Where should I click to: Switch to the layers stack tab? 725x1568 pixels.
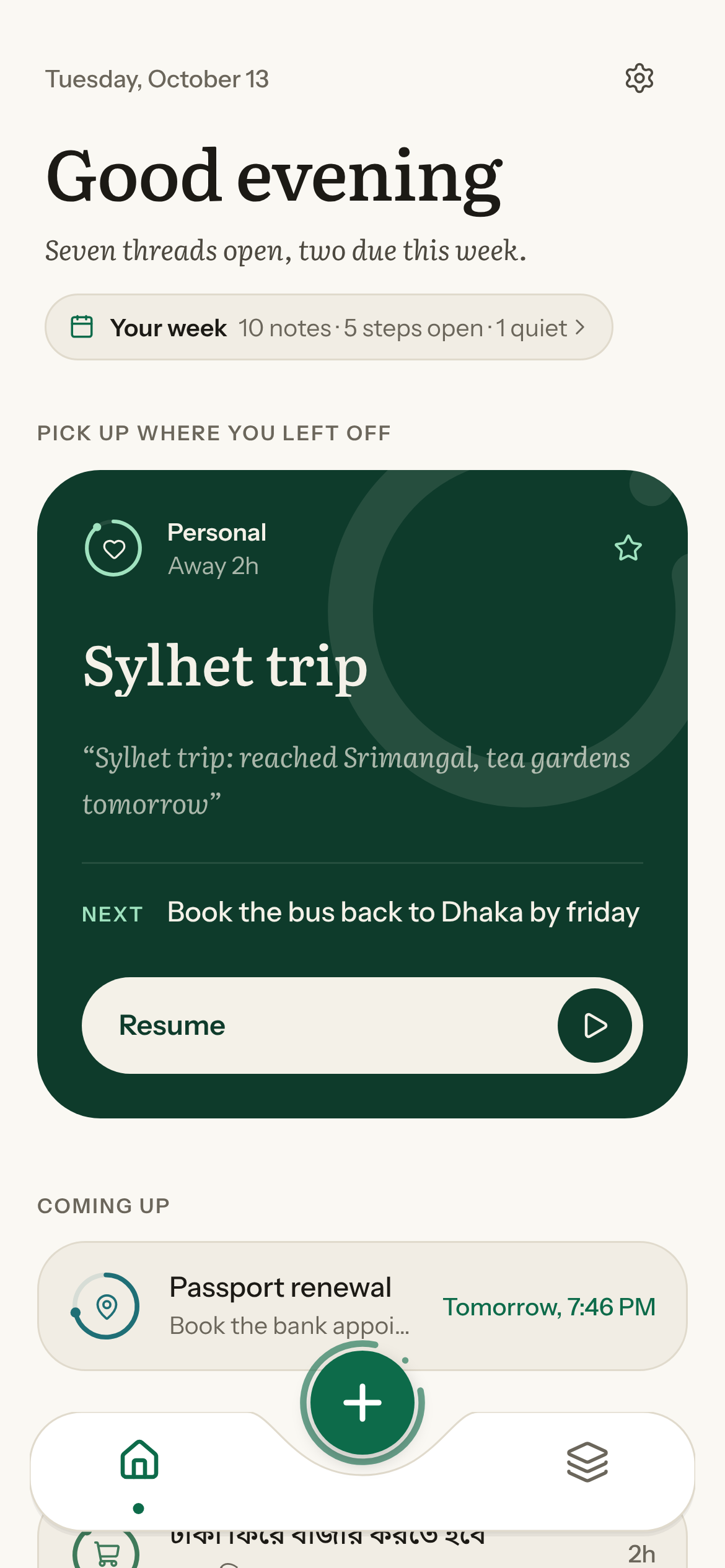(587, 1461)
